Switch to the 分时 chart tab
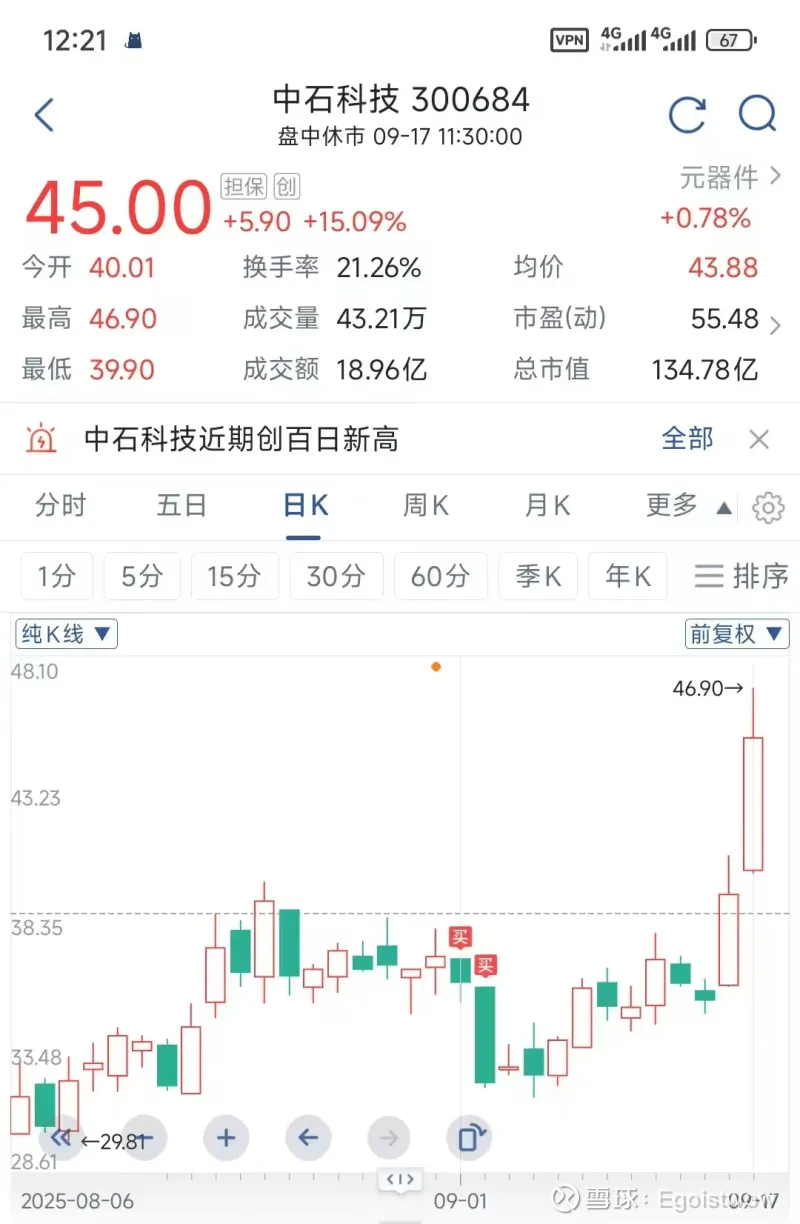Screen dimensions: 800x1224 coord(61,506)
